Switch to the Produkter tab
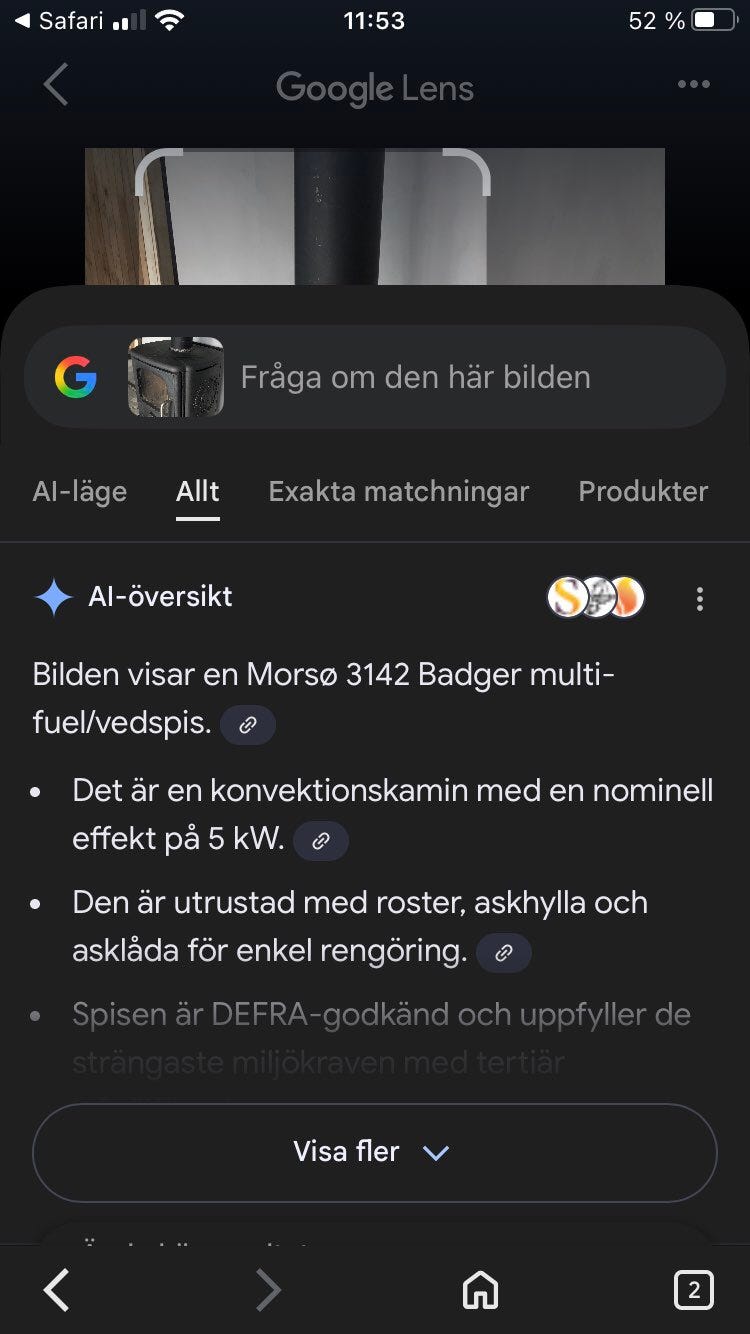 [643, 491]
